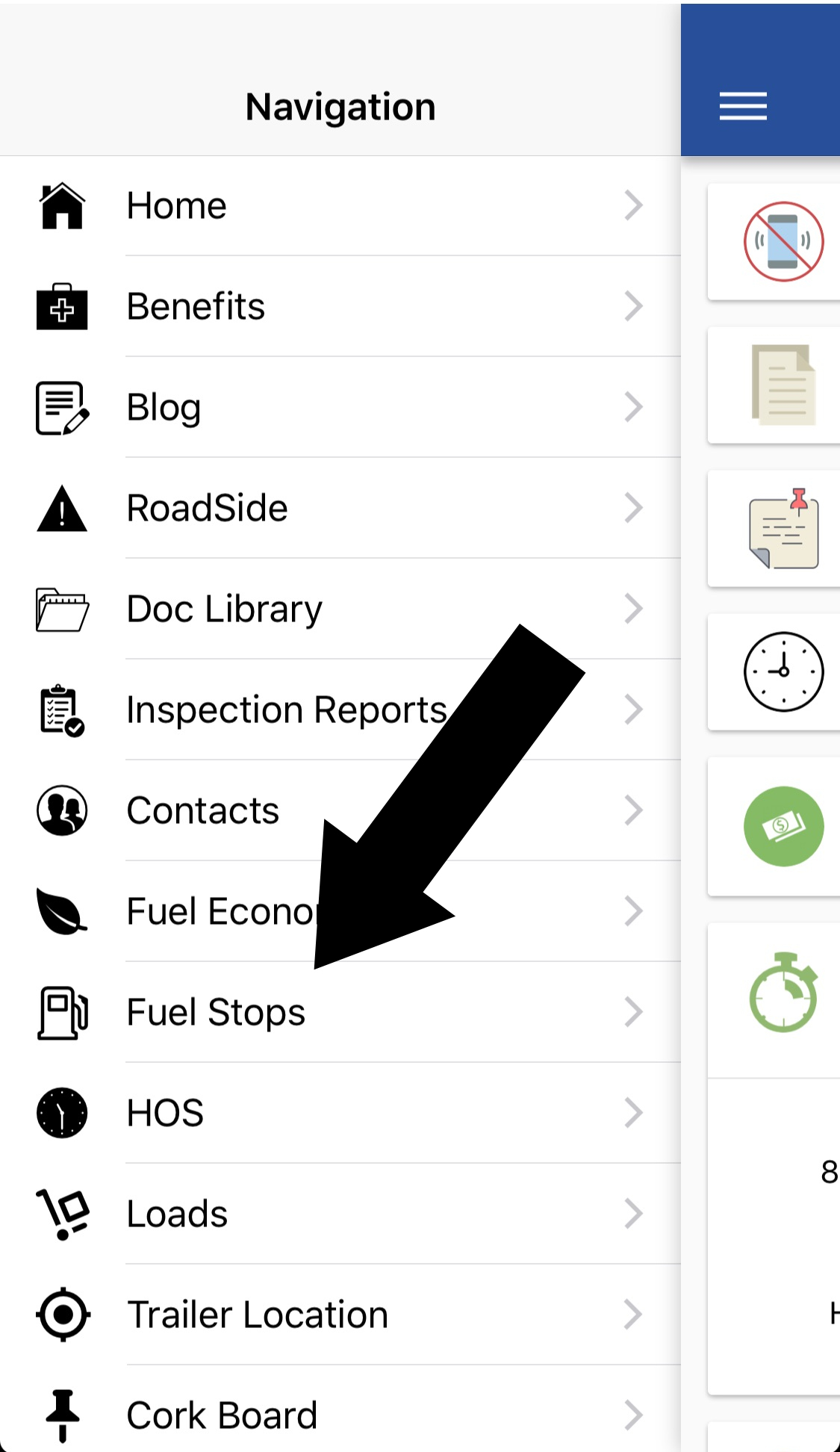
Task: Open the document pages tile
Action: (x=774, y=385)
